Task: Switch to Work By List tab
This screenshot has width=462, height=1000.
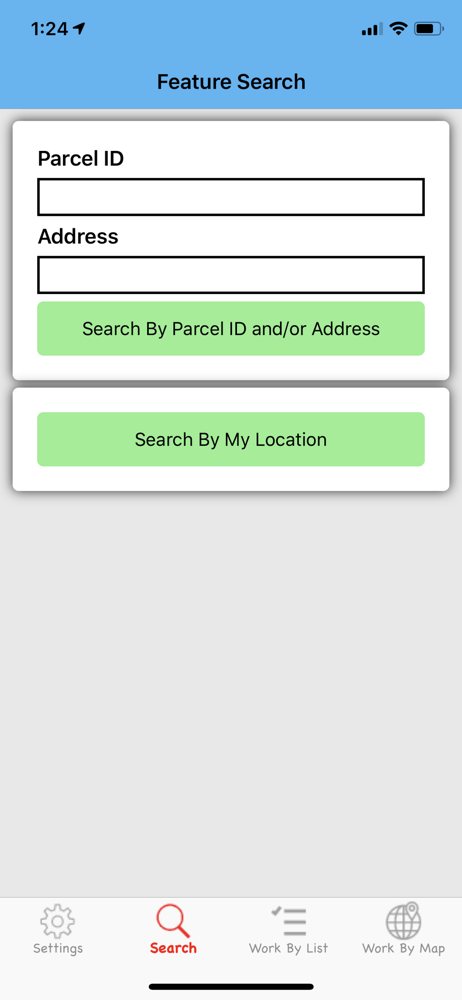Action: (288, 929)
